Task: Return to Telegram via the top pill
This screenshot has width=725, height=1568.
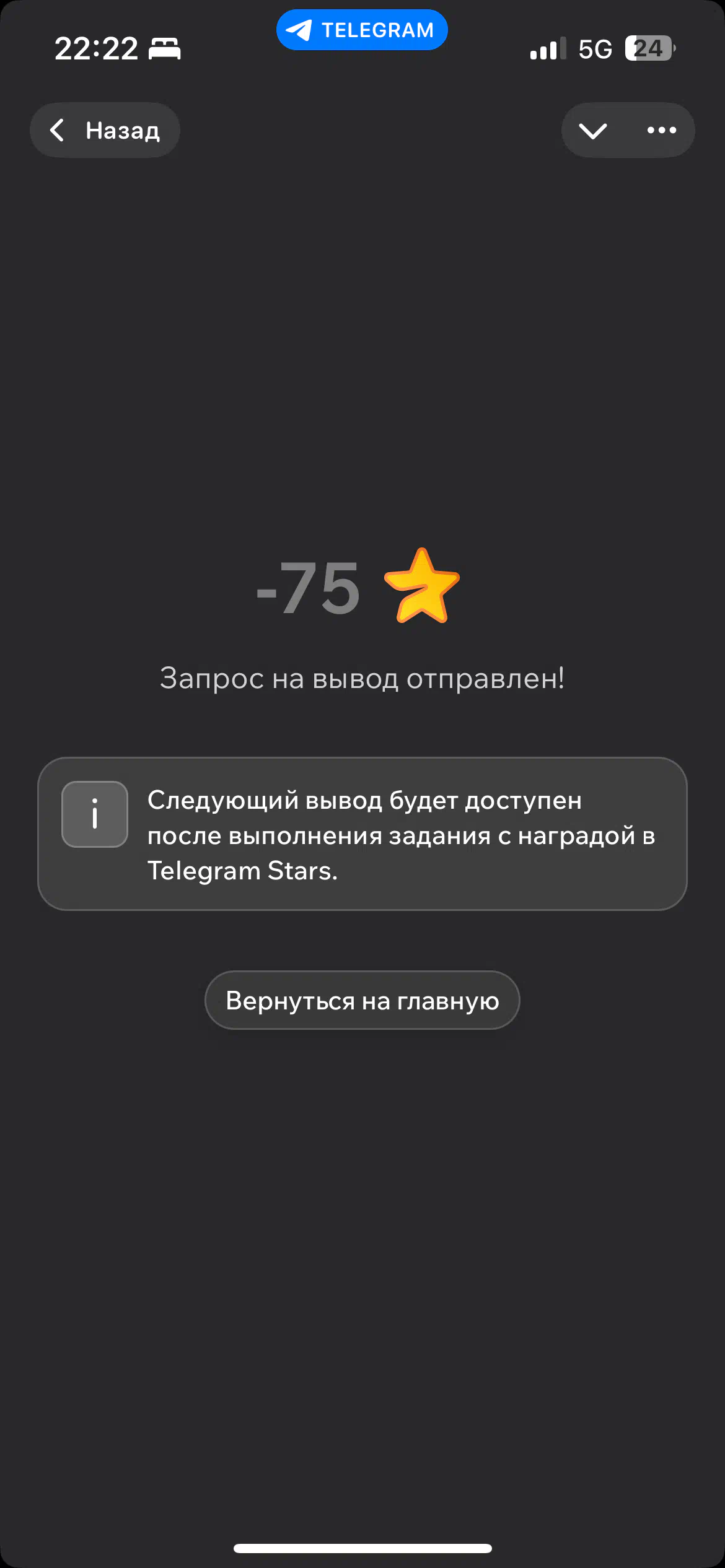Action: [362, 30]
